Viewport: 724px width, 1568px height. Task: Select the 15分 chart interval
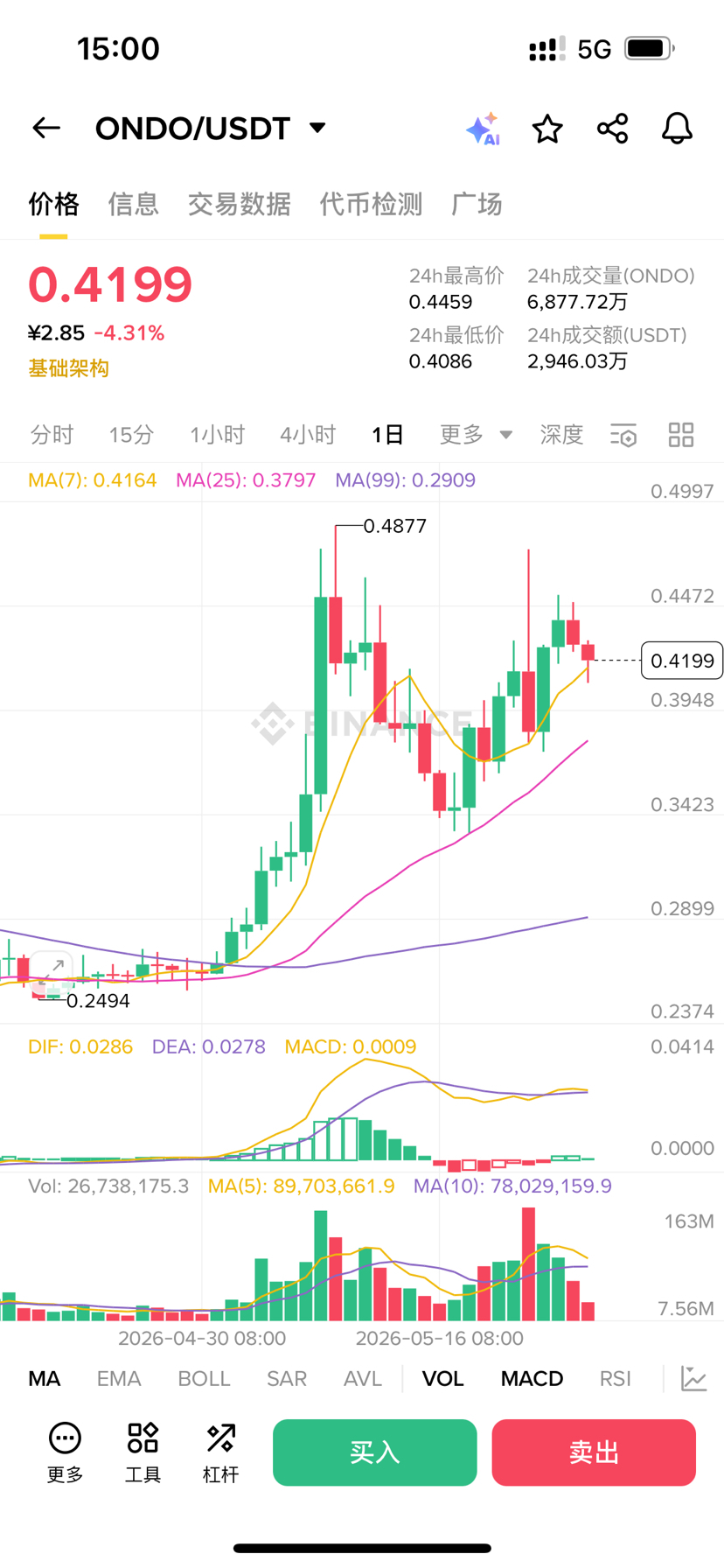(x=131, y=435)
